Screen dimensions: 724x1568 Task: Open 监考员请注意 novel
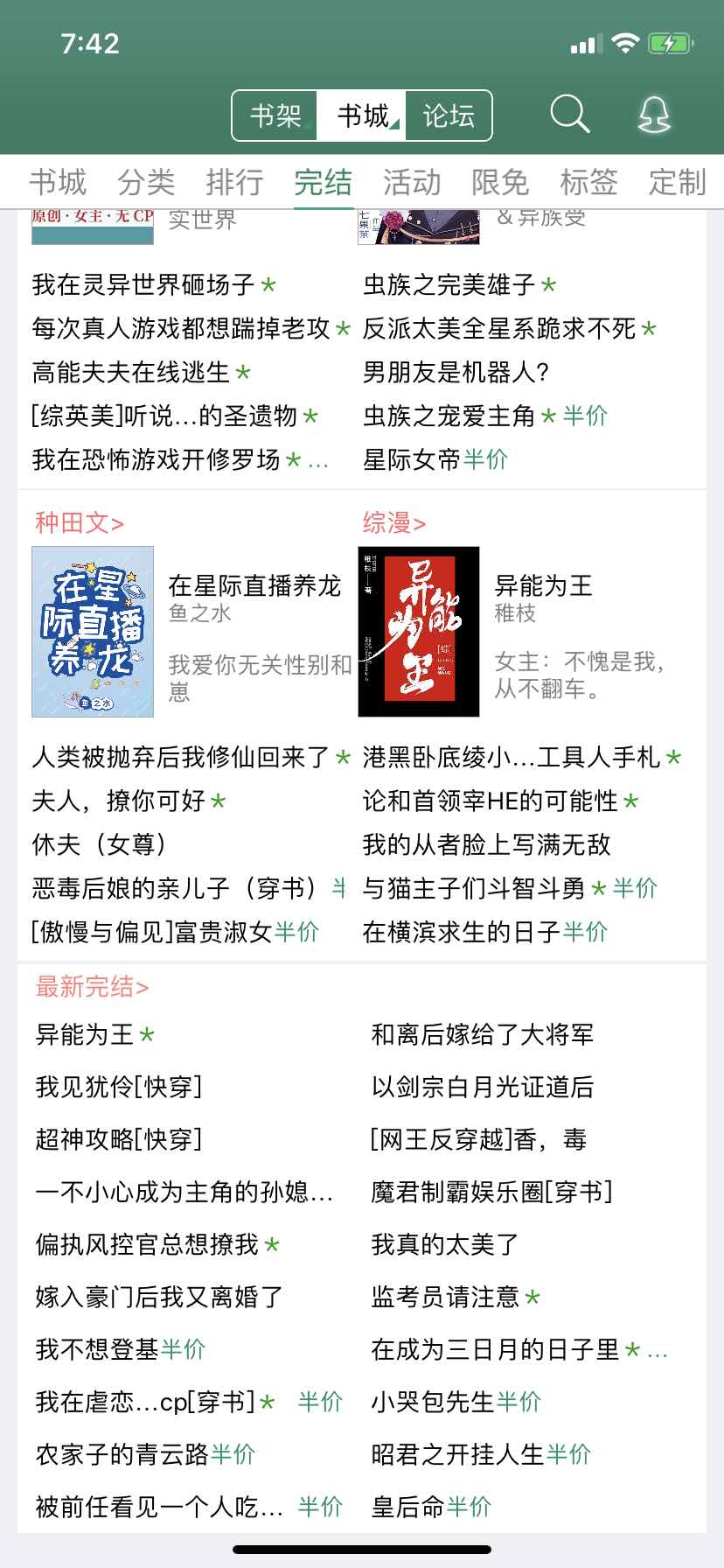445,1297
